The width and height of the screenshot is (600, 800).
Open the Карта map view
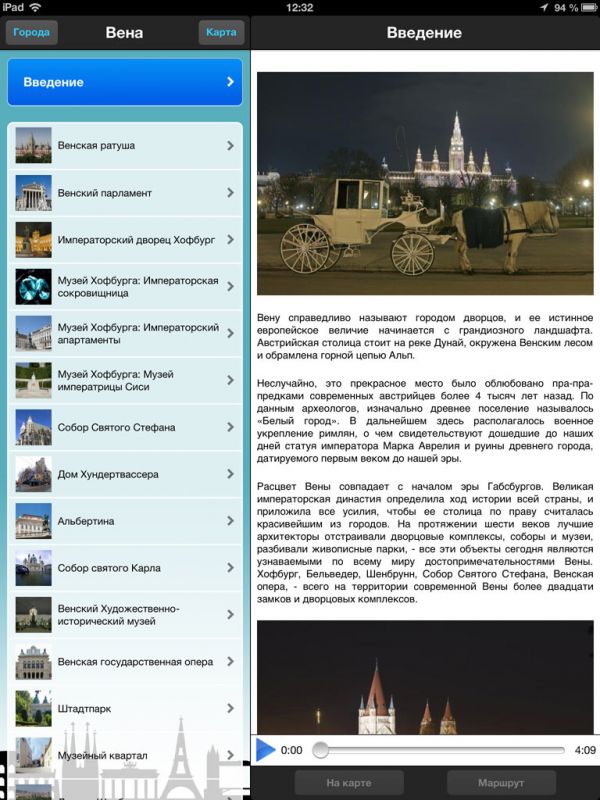click(221, 32)
